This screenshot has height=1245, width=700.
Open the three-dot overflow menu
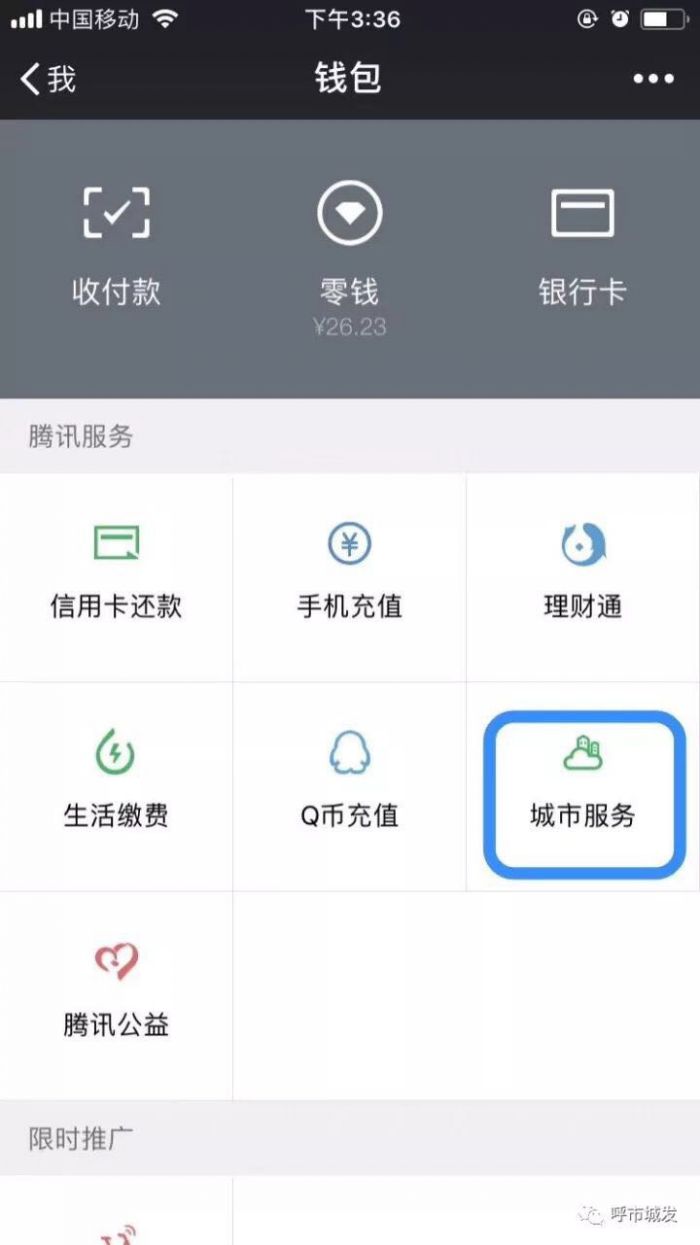(653, 79)
